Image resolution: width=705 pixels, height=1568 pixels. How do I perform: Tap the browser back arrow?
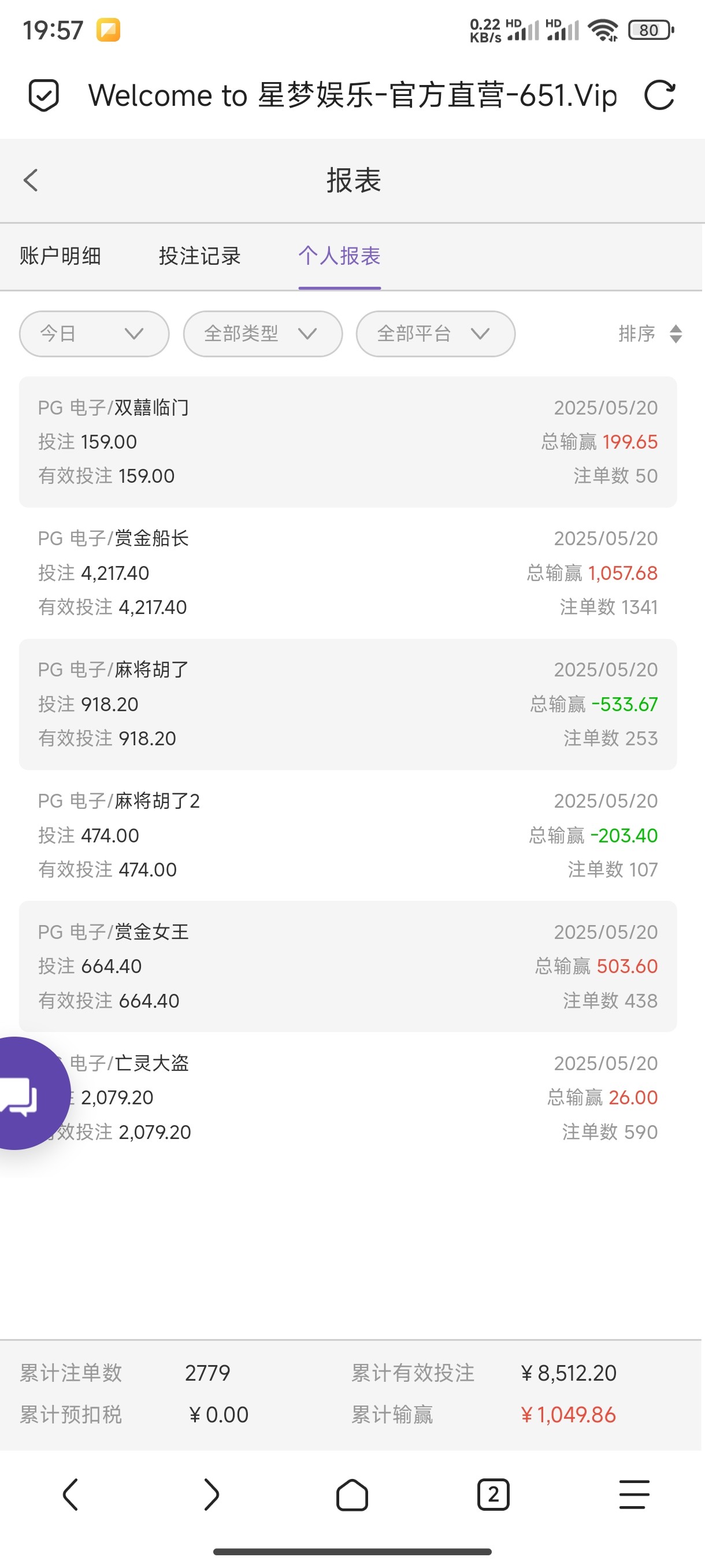pos(70,1495)
